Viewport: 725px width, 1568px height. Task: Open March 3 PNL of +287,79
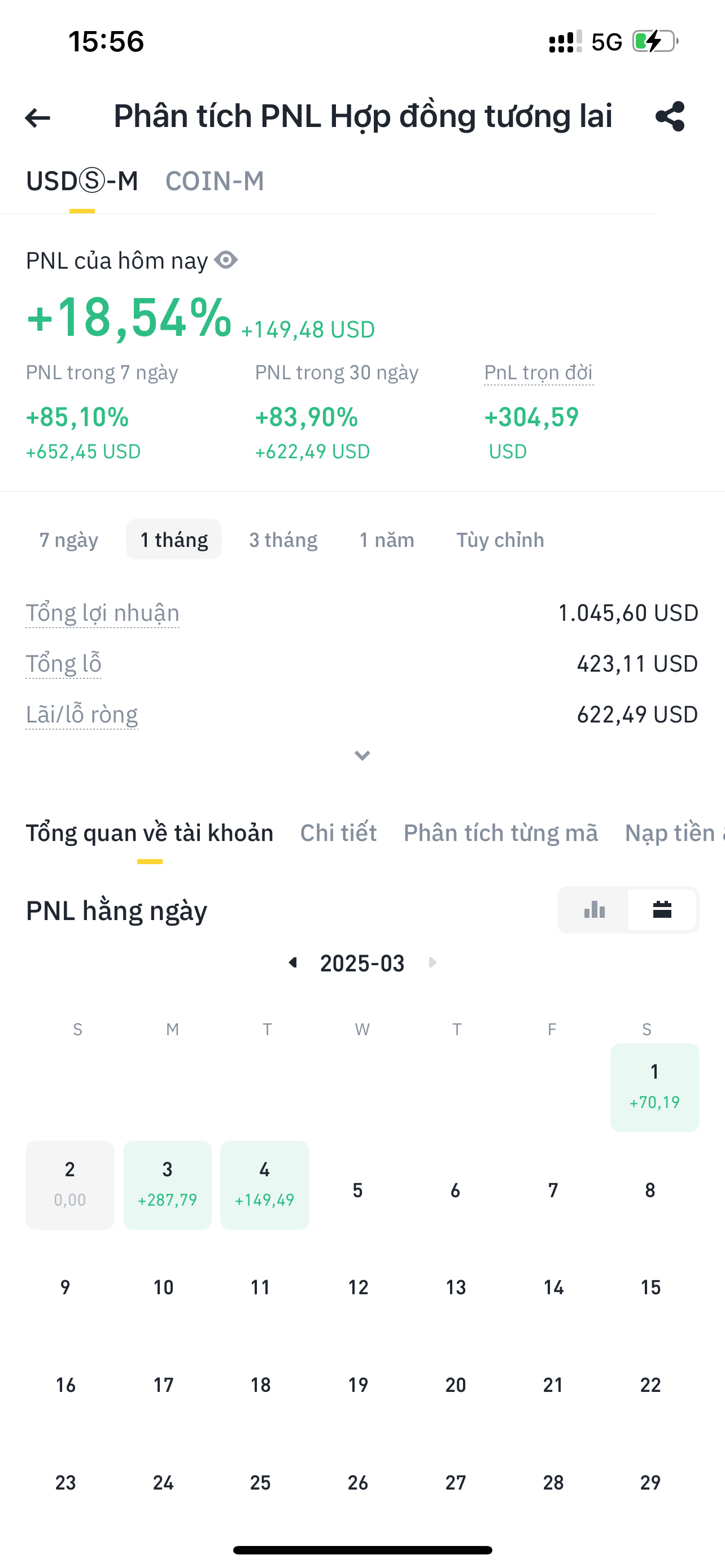click(x=167, y=1185)
